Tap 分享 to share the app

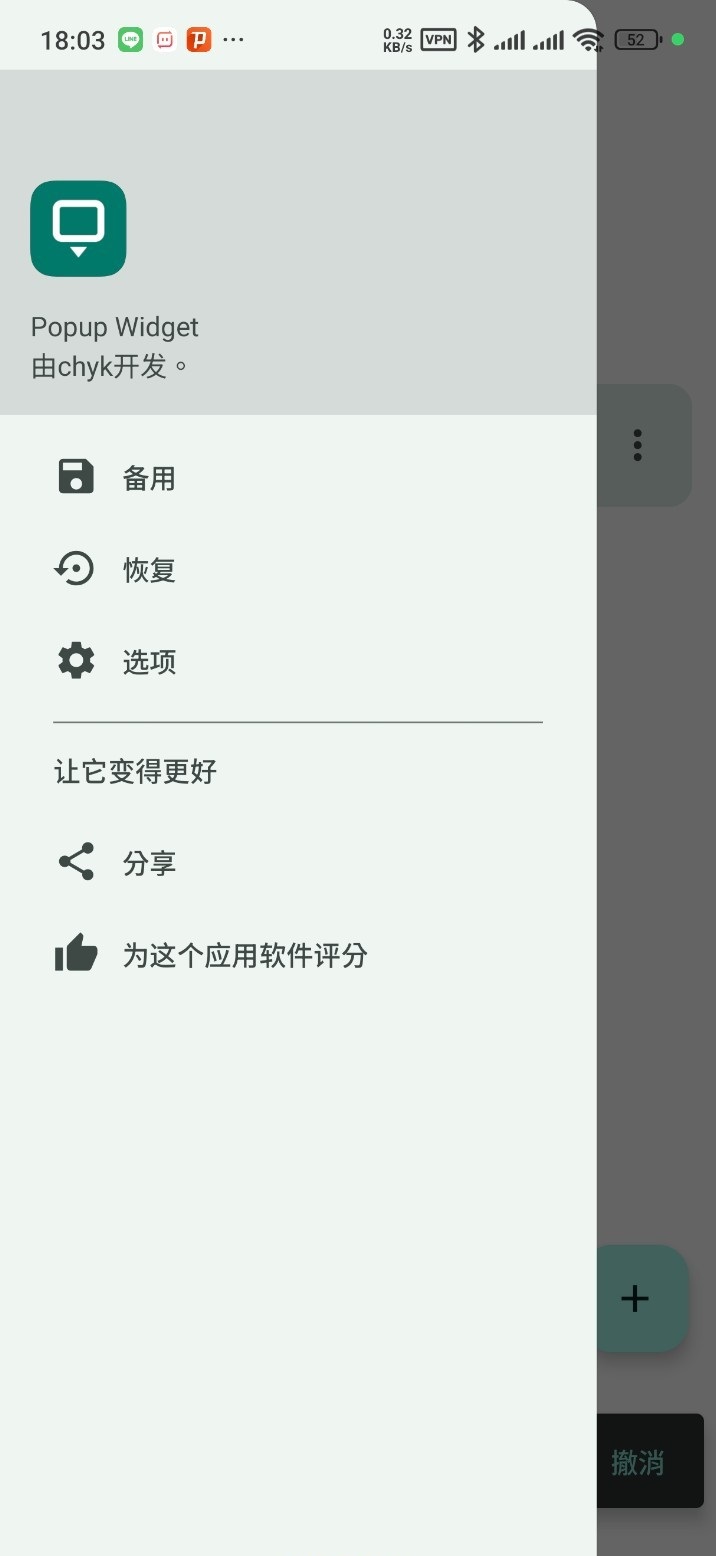[x=149, y=863]
